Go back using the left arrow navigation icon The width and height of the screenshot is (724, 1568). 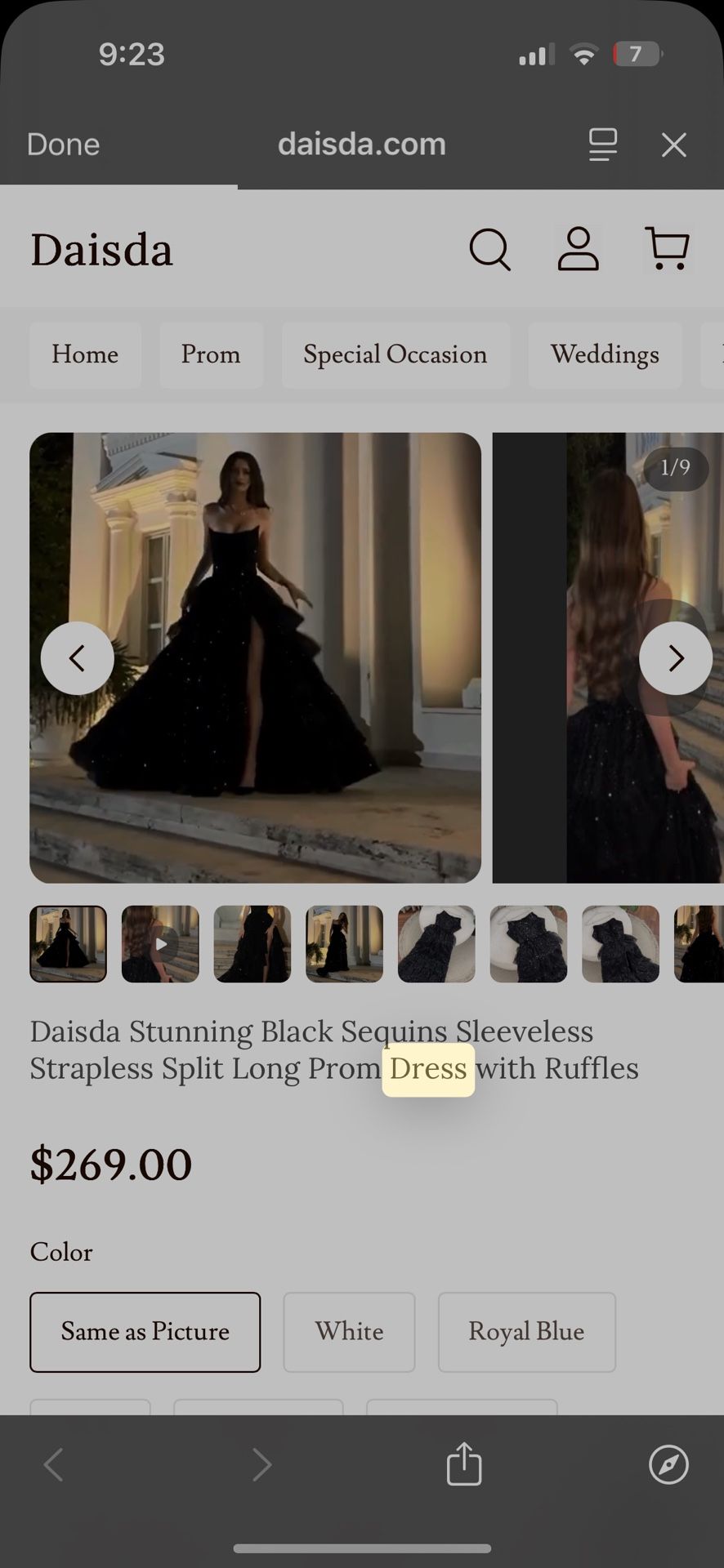(53, 1464)
